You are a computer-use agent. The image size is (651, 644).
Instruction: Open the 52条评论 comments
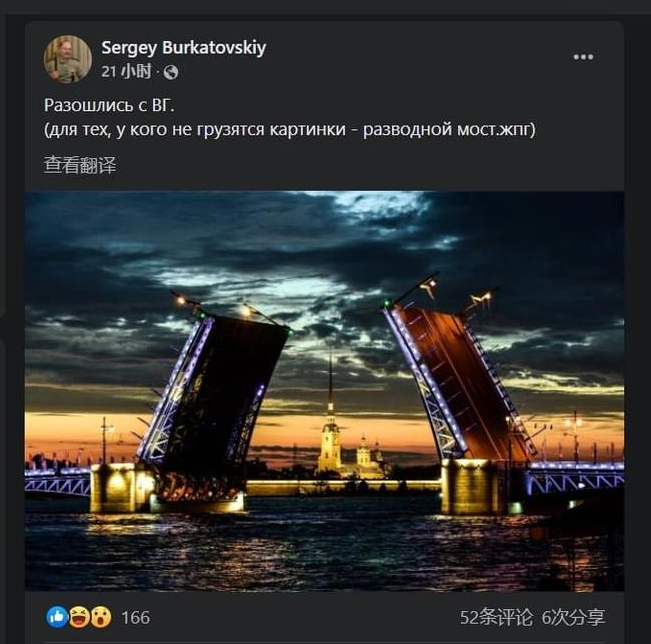pos(496,617)
